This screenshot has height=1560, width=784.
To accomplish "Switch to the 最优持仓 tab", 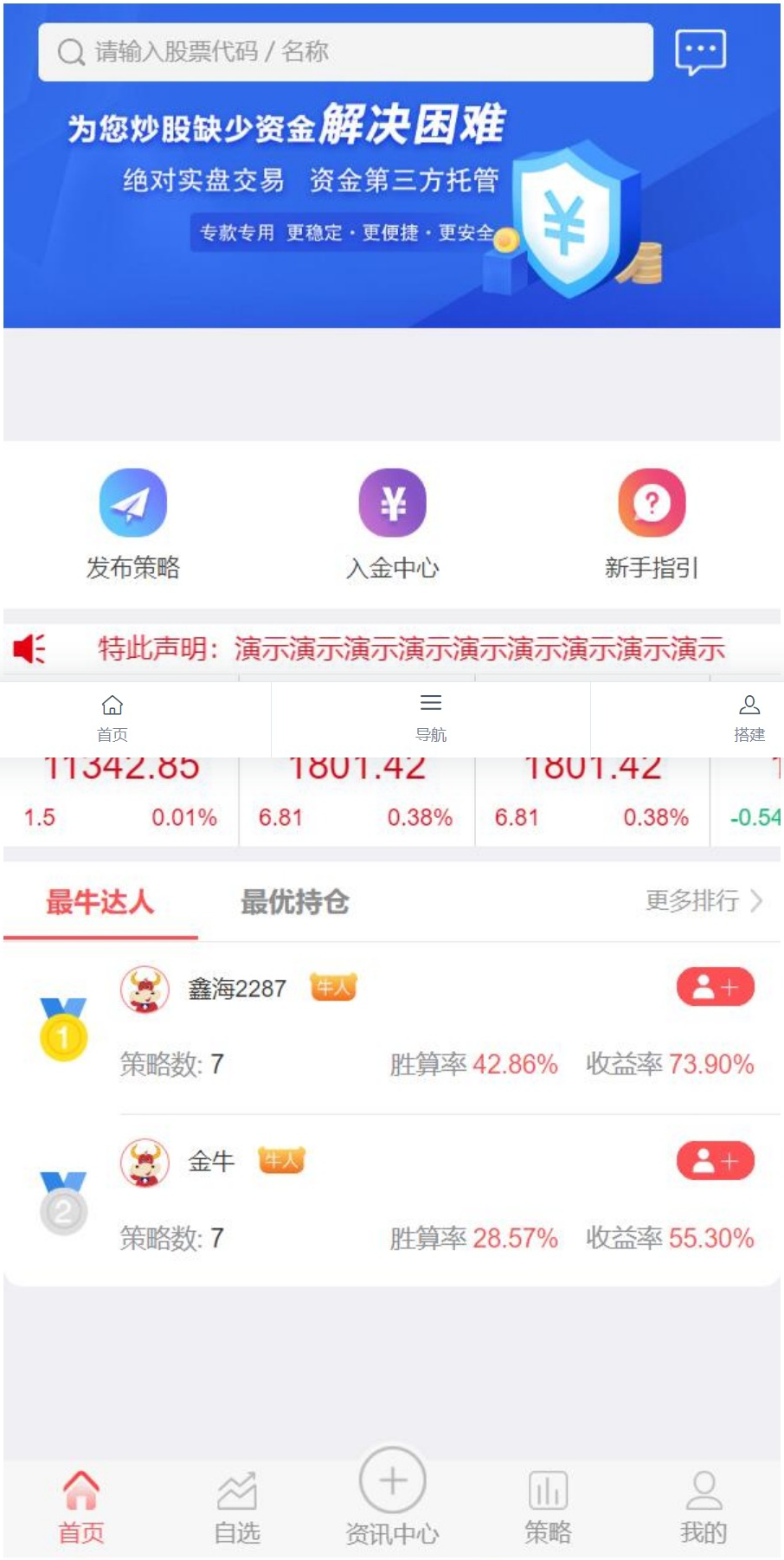I will click(295, 901).
